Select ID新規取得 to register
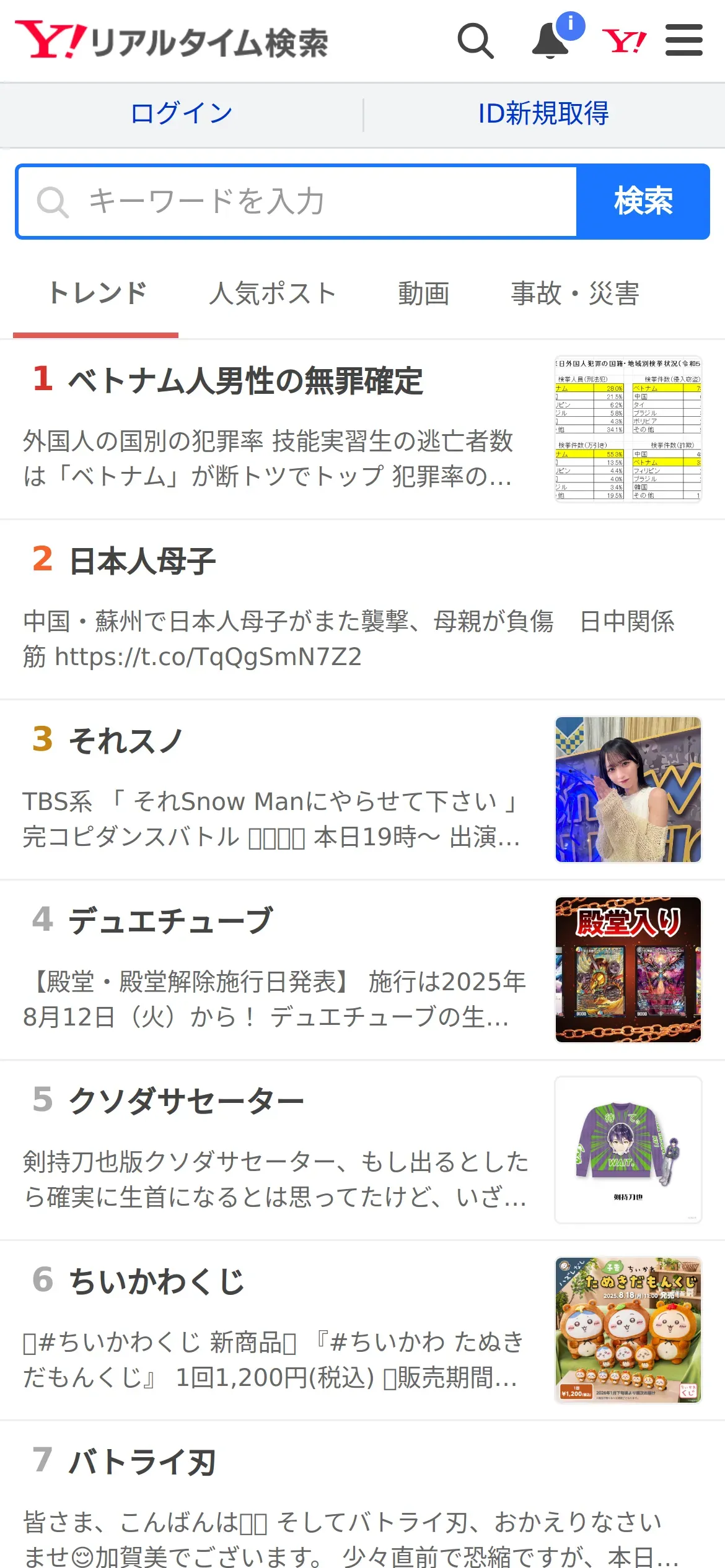This screenshot has width=725, height=1568. point(543,114)
